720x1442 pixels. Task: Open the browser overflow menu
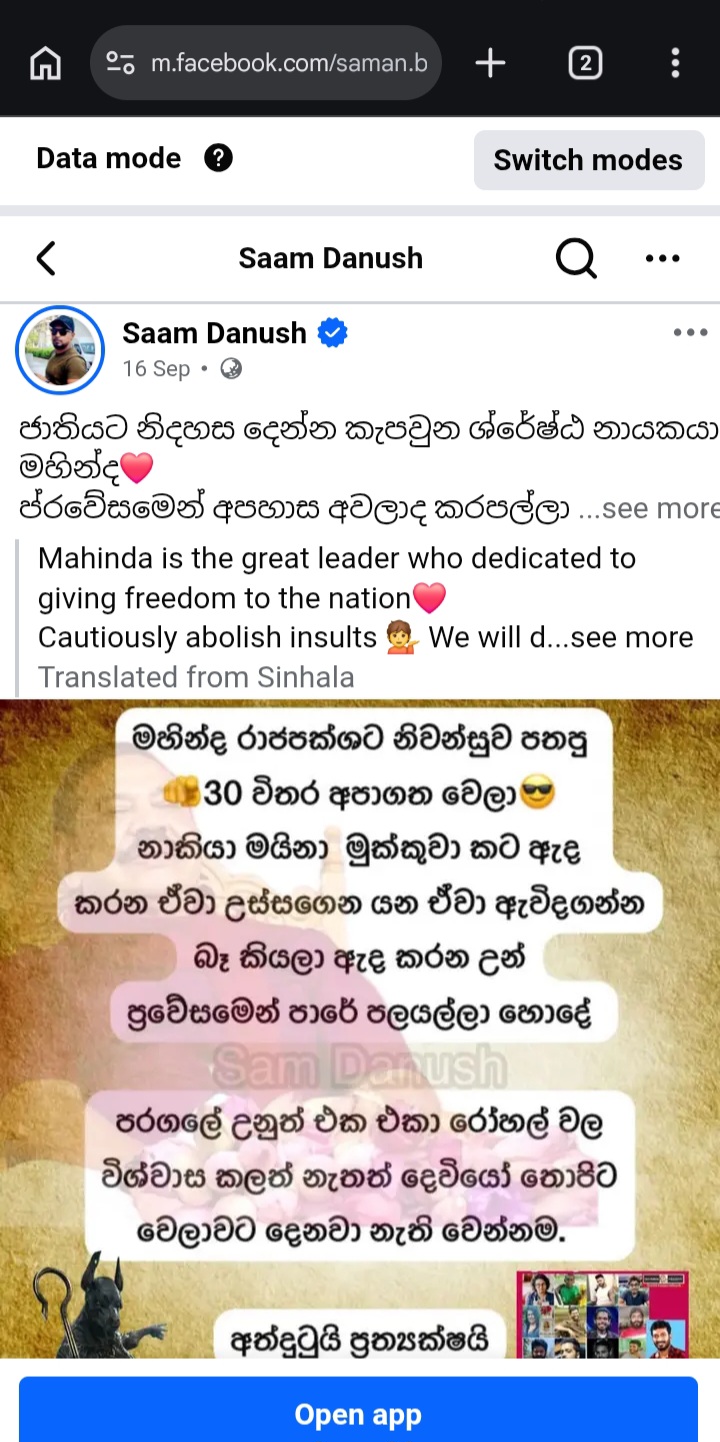(676, 63)
